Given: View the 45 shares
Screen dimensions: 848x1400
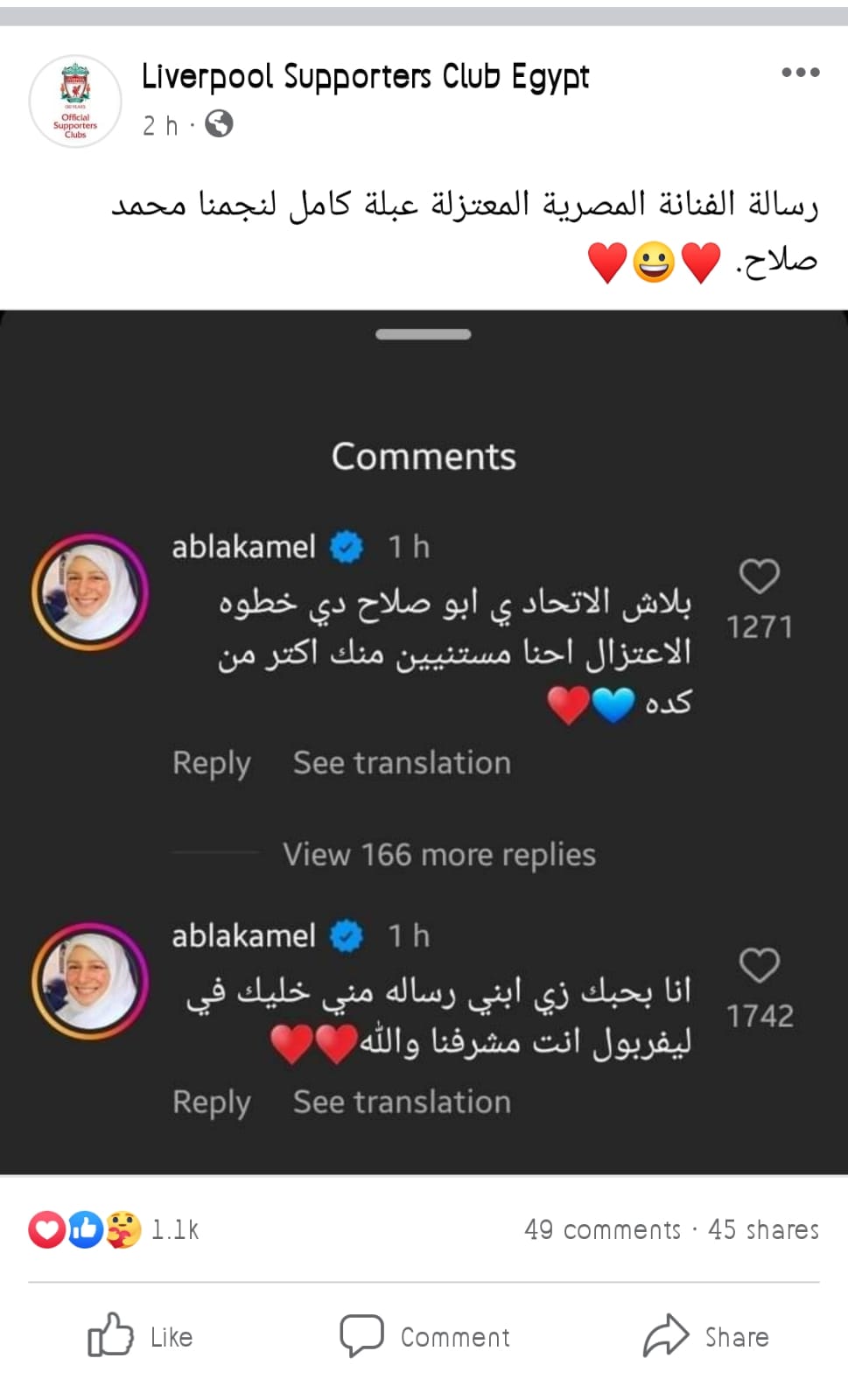Looking at the screenshot, I should [x=763, y=1229].
